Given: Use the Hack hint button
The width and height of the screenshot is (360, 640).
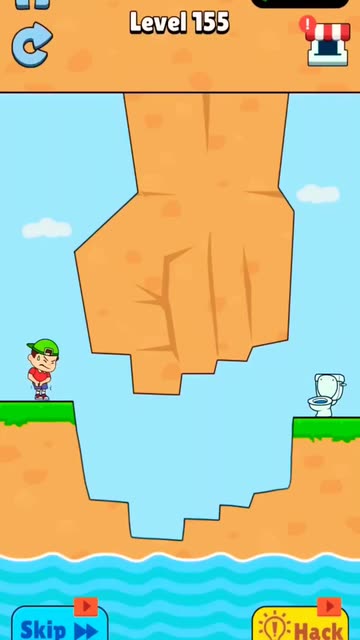Looking at the screenshot, I should (300, 624).
